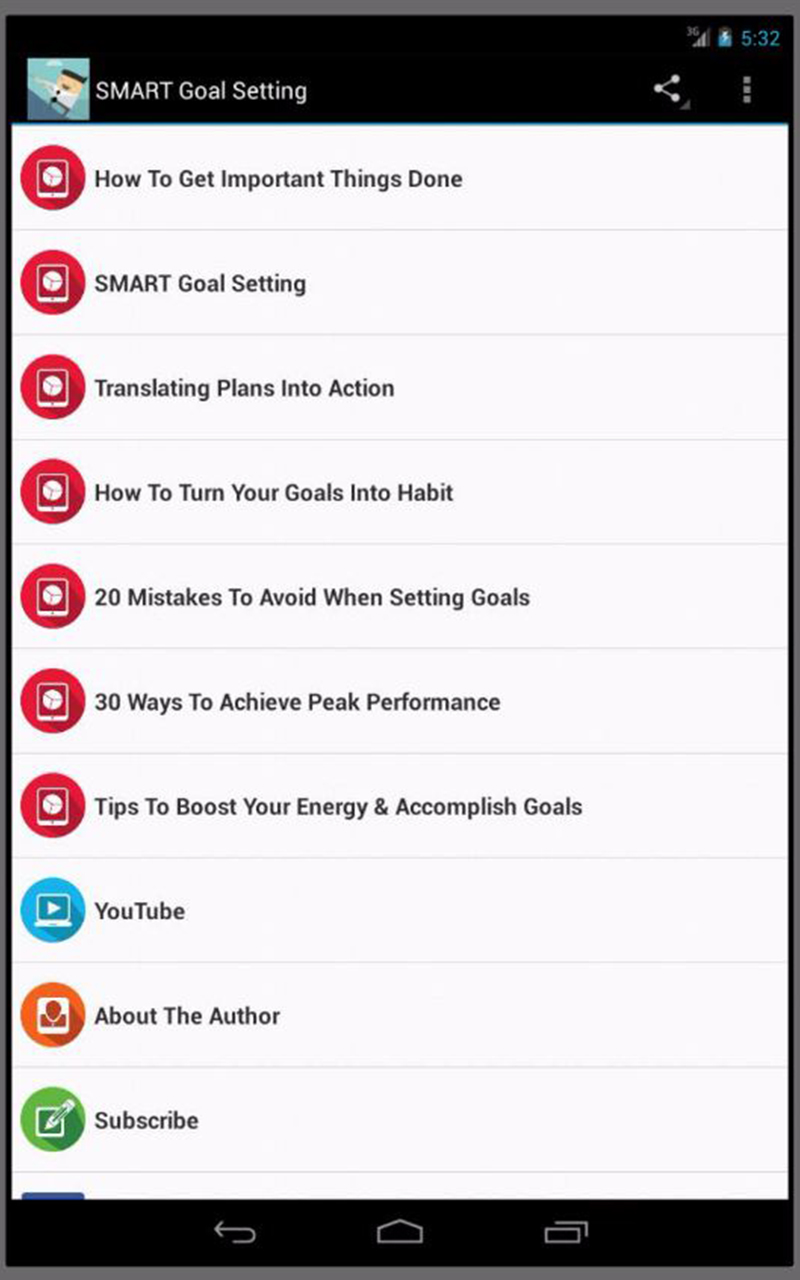Open the overflow menu in the action bar
This screenshot has height=1280, width=800.
click(746, 90)
